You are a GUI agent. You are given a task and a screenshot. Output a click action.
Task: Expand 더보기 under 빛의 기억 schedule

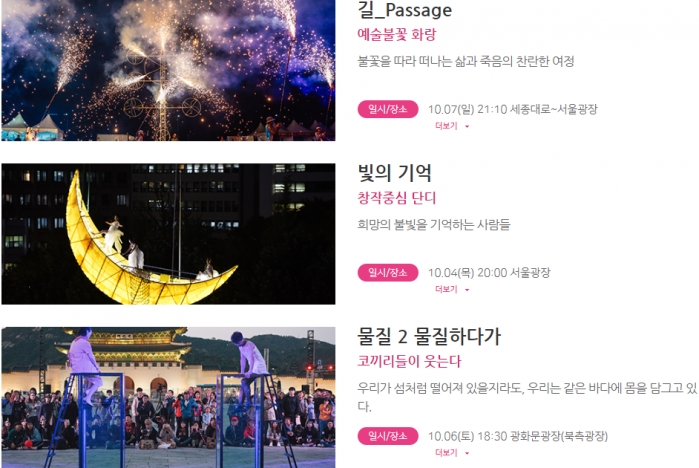click(x=451, y=289)
